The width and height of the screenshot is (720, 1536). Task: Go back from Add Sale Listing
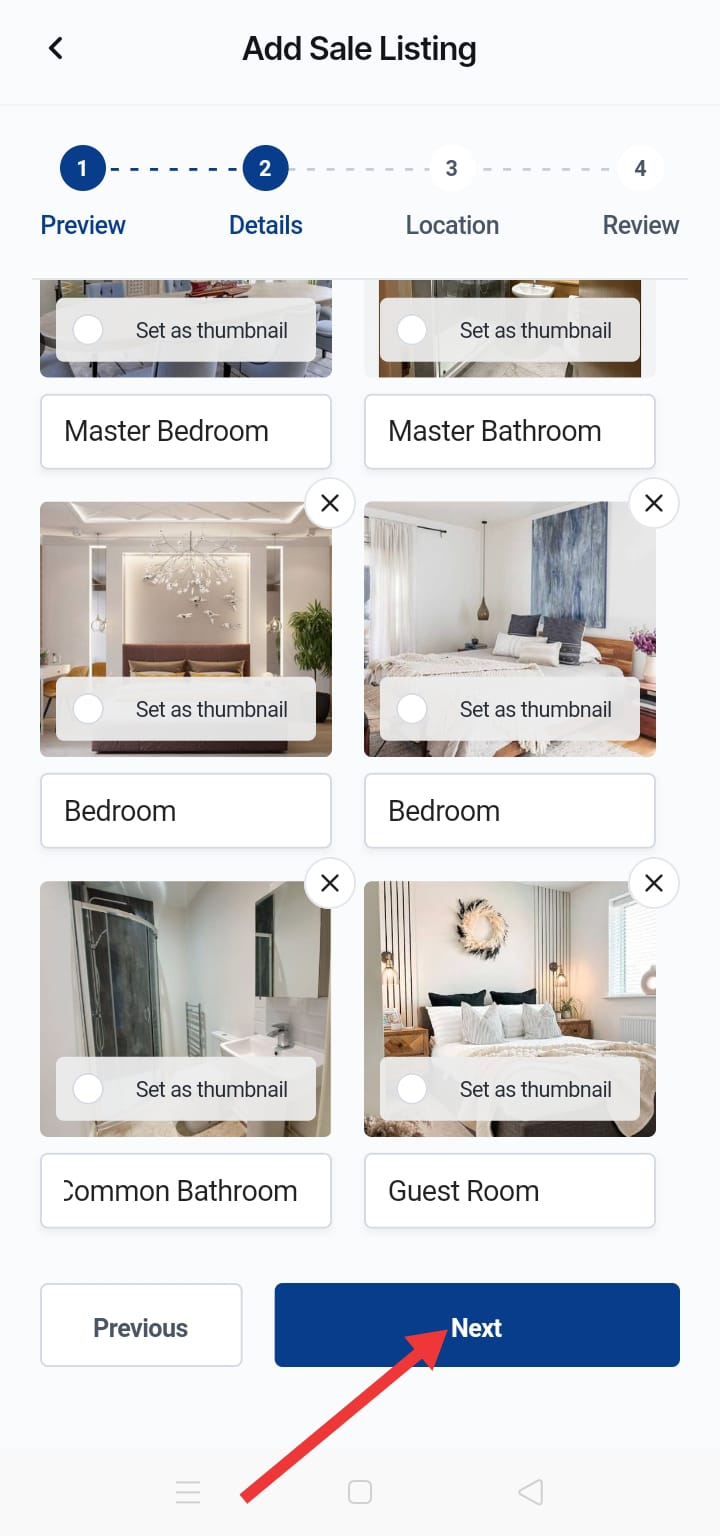56,48
